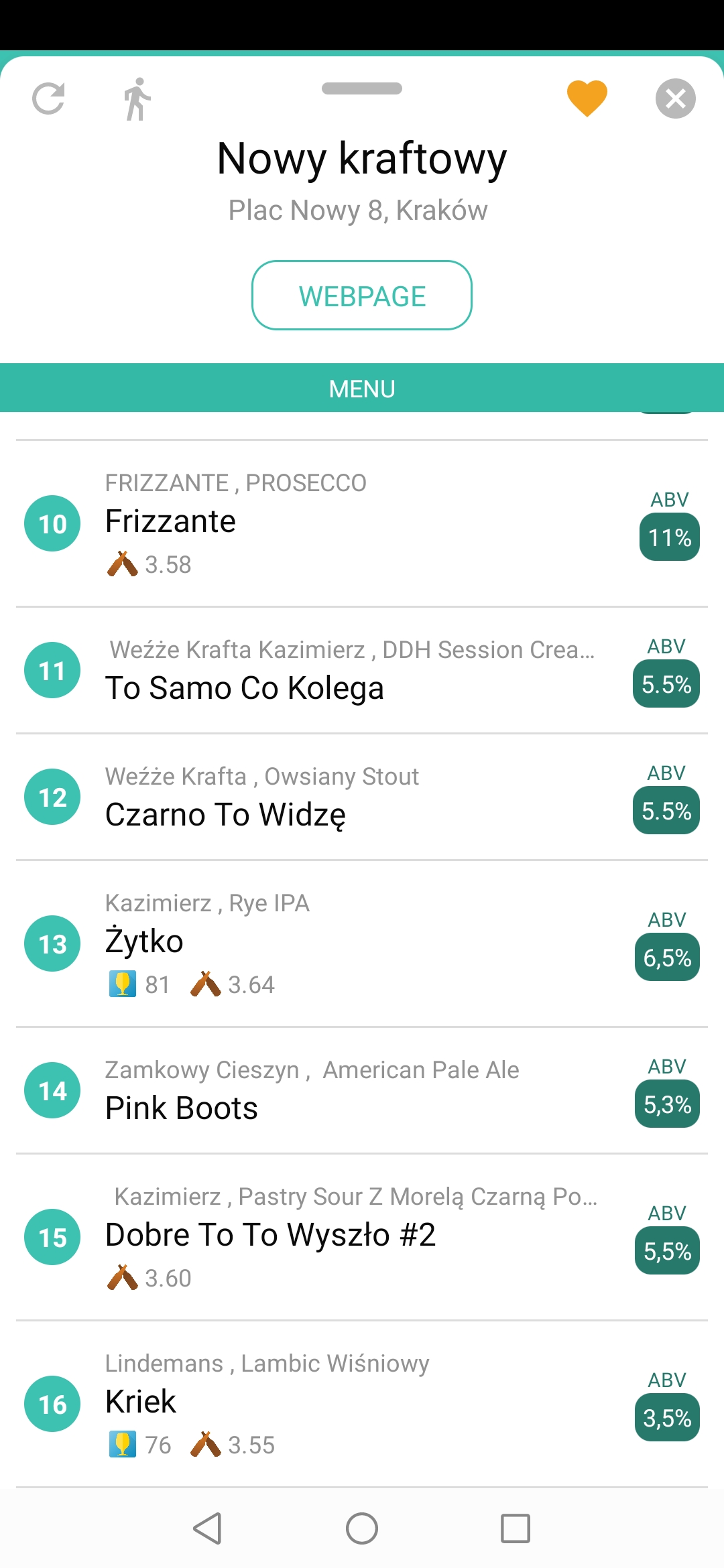View details of Czarno To Widzę

click(362, 797)
